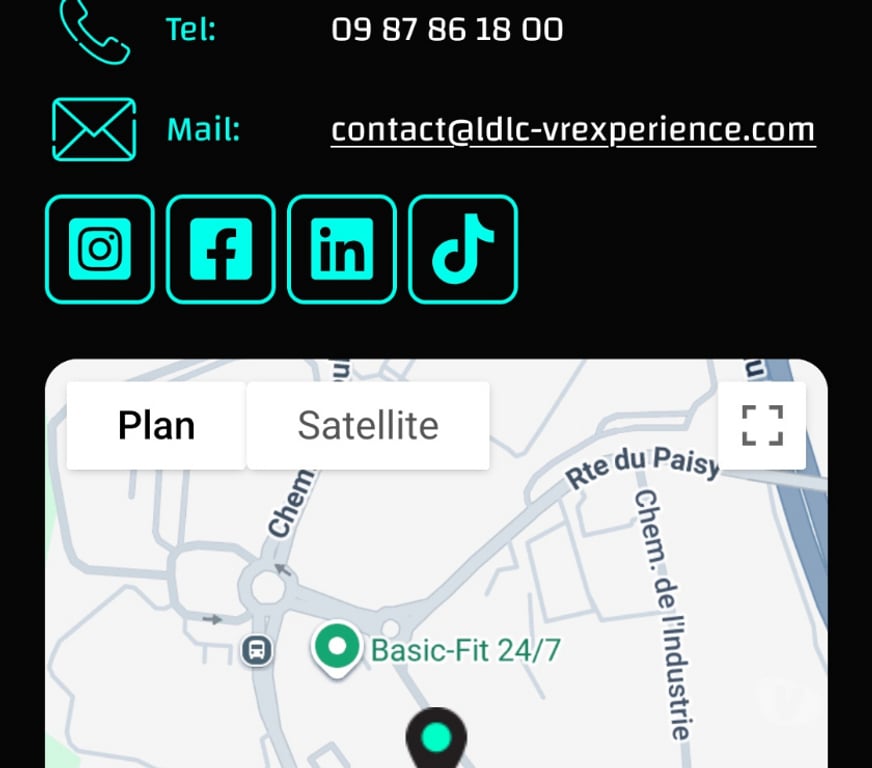Open the LinkedIn page icon
The height and width of the screenshot is (768, 872).
[x=342, y=249]
